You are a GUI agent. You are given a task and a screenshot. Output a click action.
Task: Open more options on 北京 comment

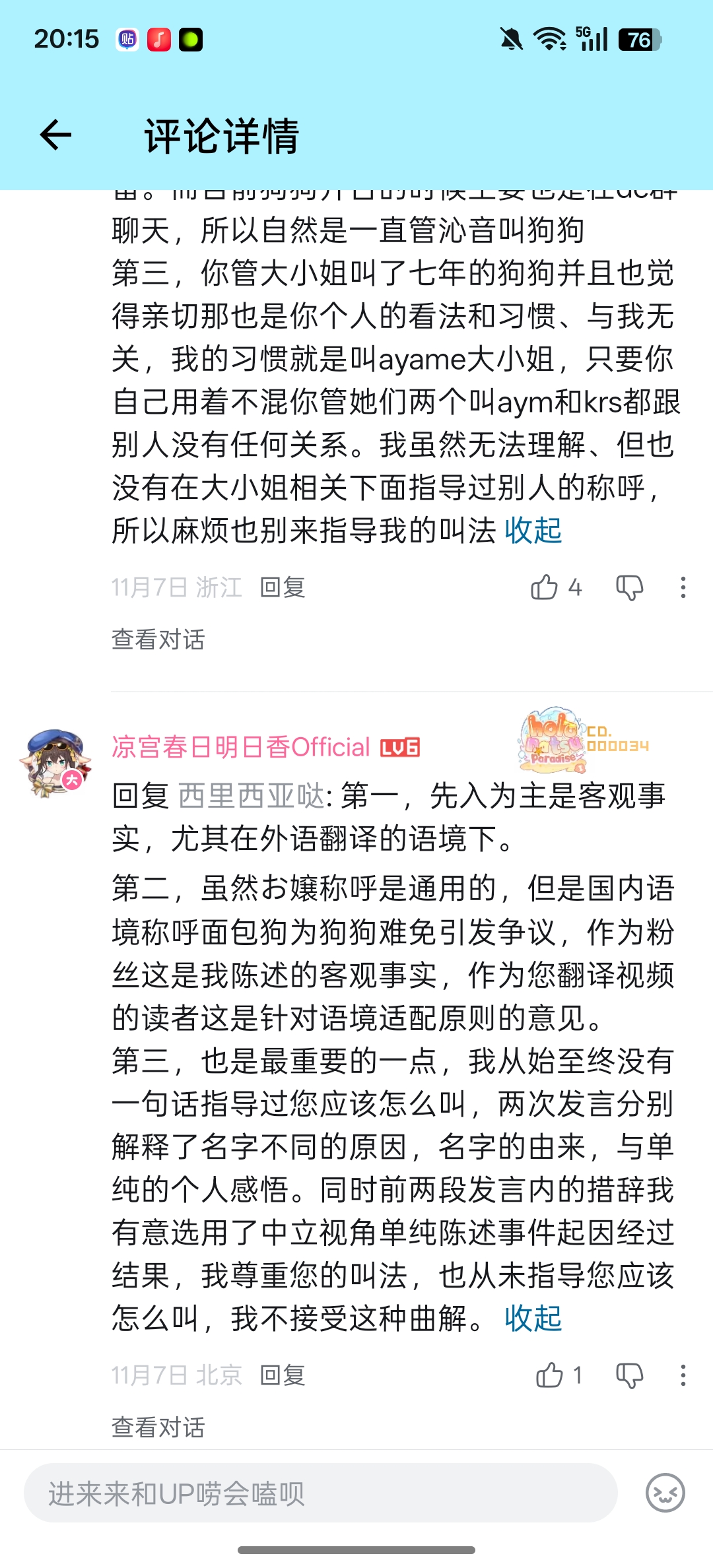(683, 1375)
